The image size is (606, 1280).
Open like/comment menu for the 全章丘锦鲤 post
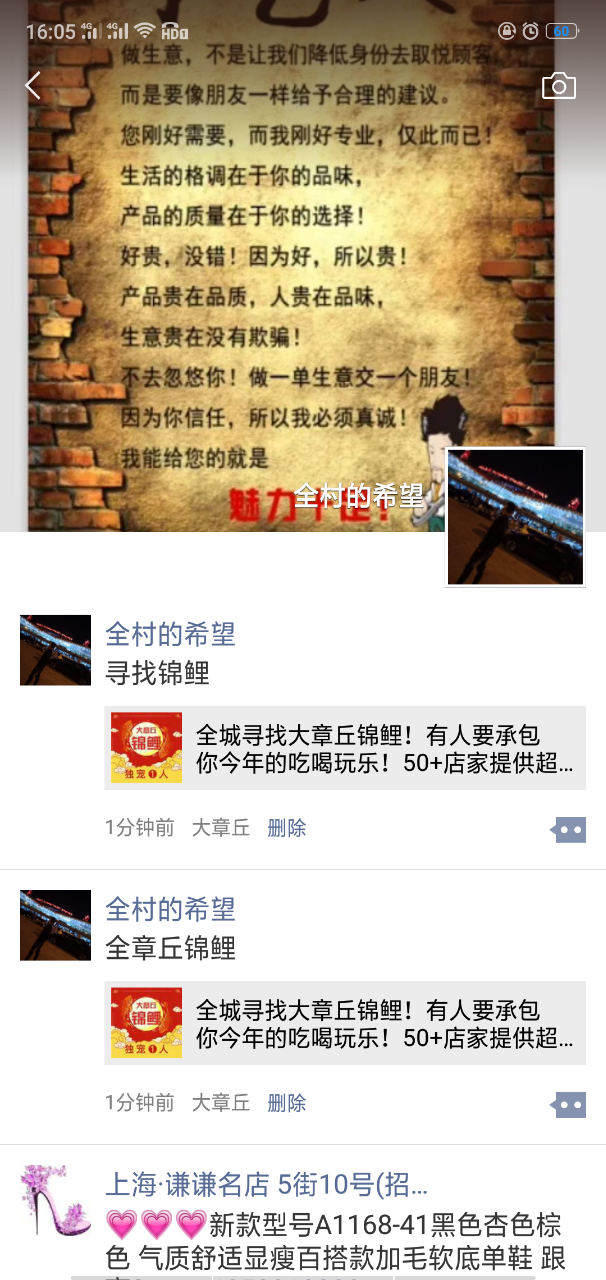[569, 1104]
